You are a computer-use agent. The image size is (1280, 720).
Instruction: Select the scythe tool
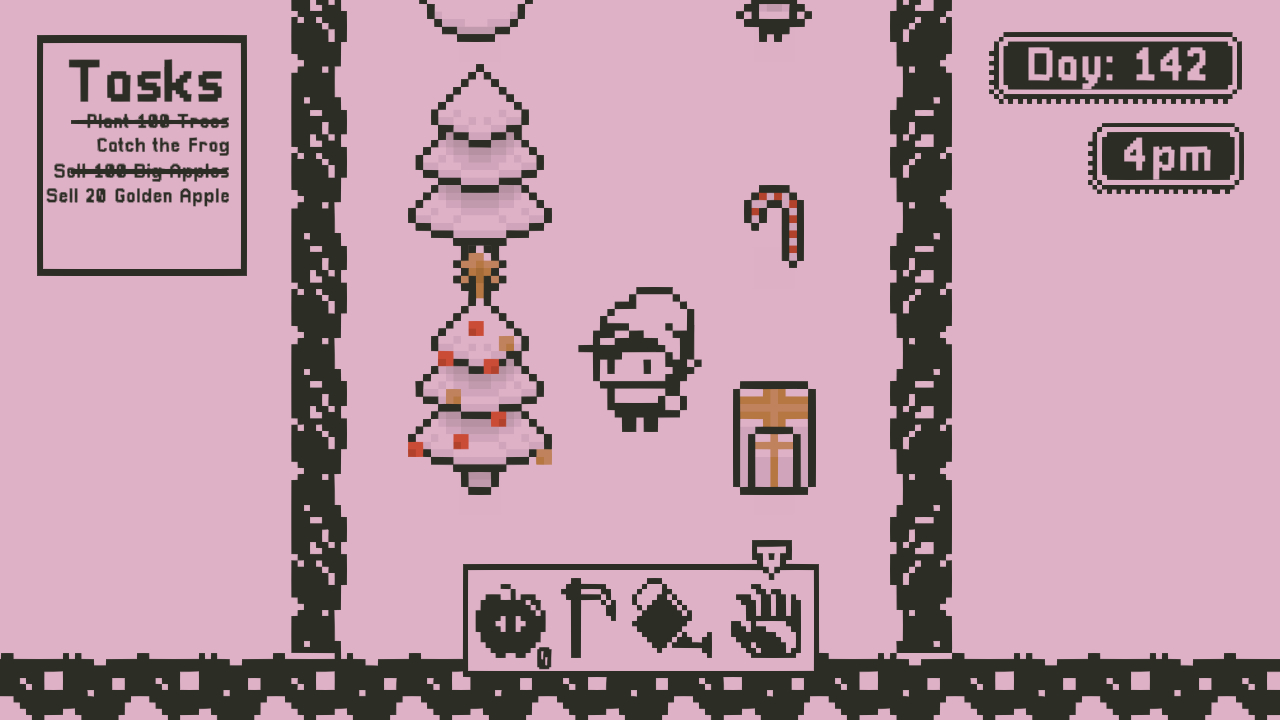586,617
